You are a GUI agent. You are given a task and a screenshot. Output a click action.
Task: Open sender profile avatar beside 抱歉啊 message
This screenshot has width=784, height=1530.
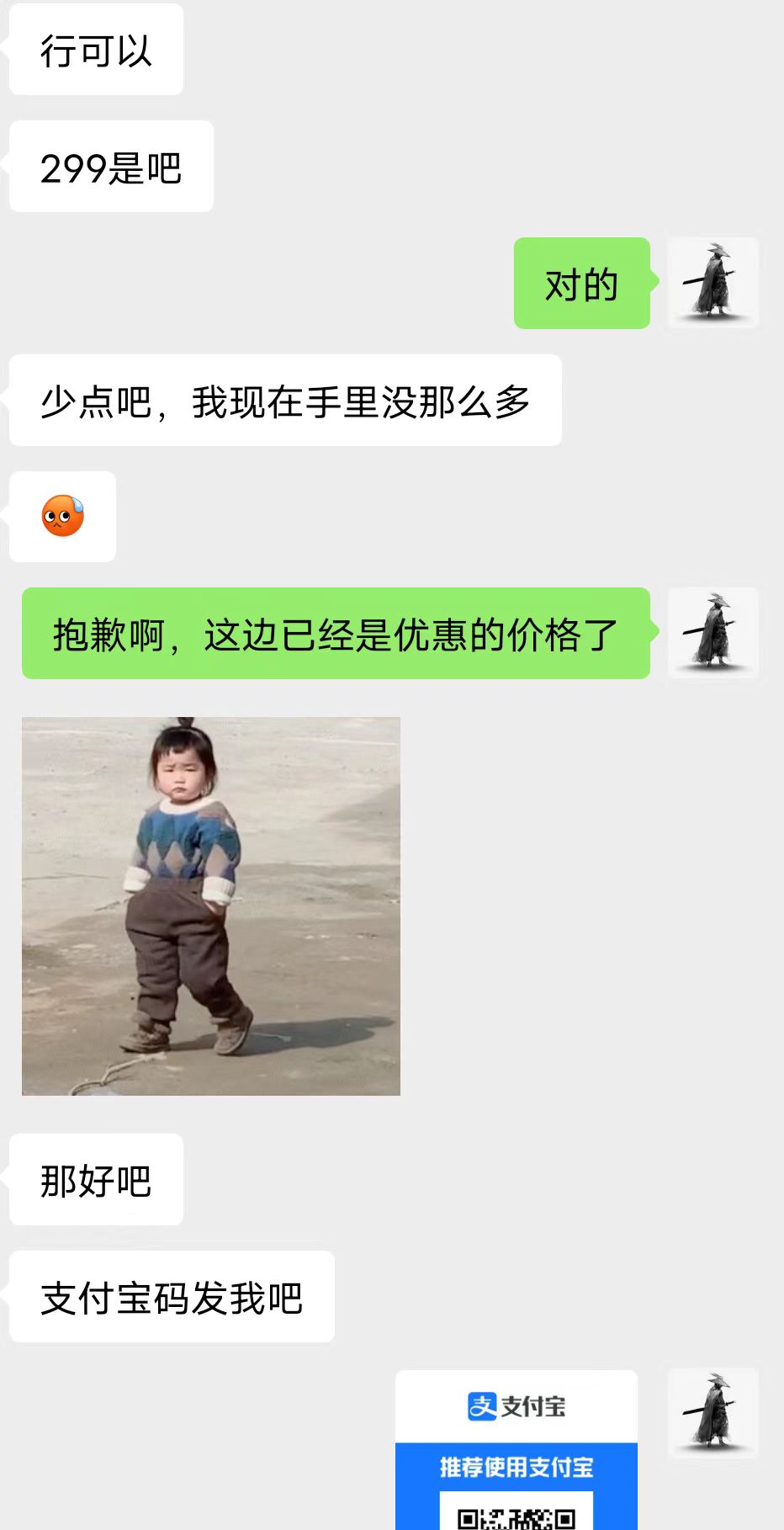(x=712, y=633)
